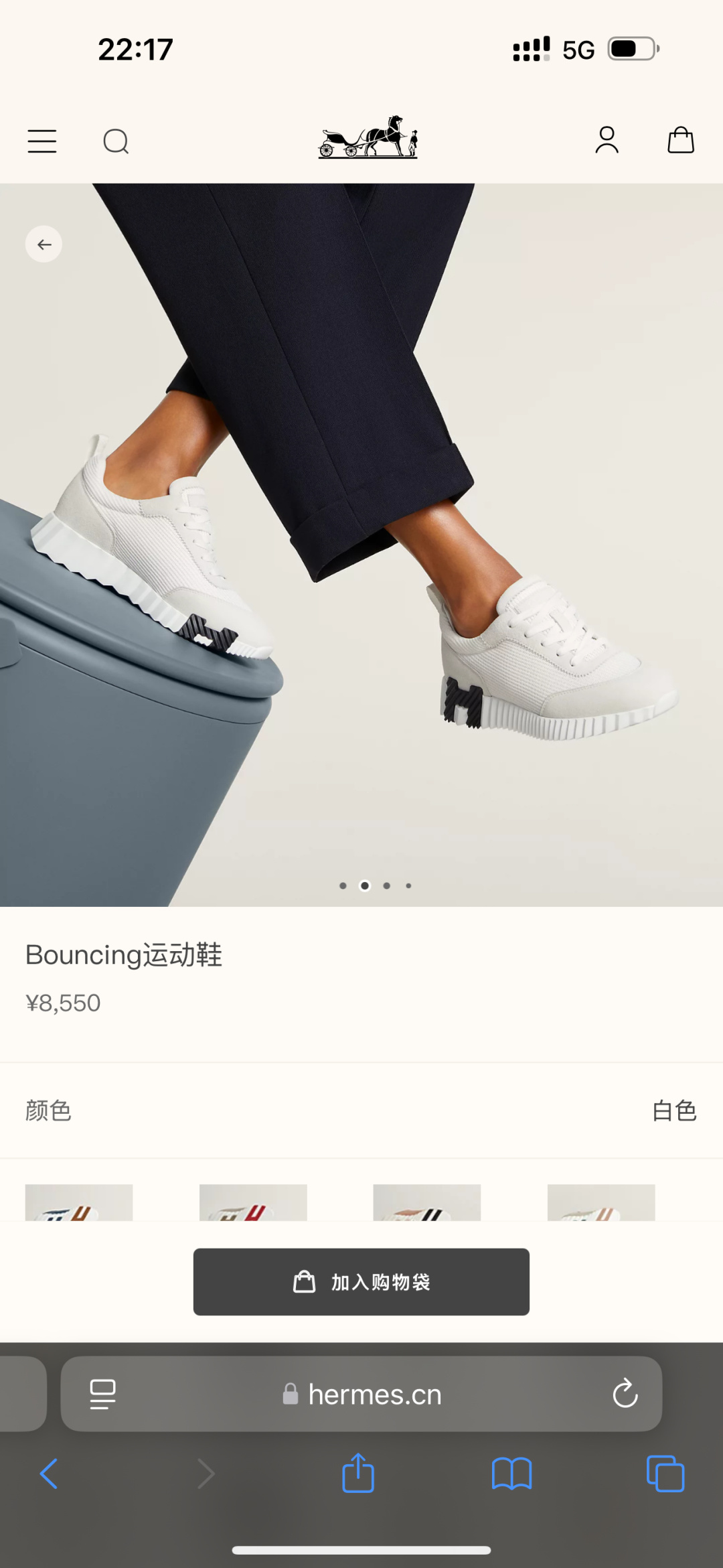
Task: Navigate back in Safari
Action: (49, 1474)
